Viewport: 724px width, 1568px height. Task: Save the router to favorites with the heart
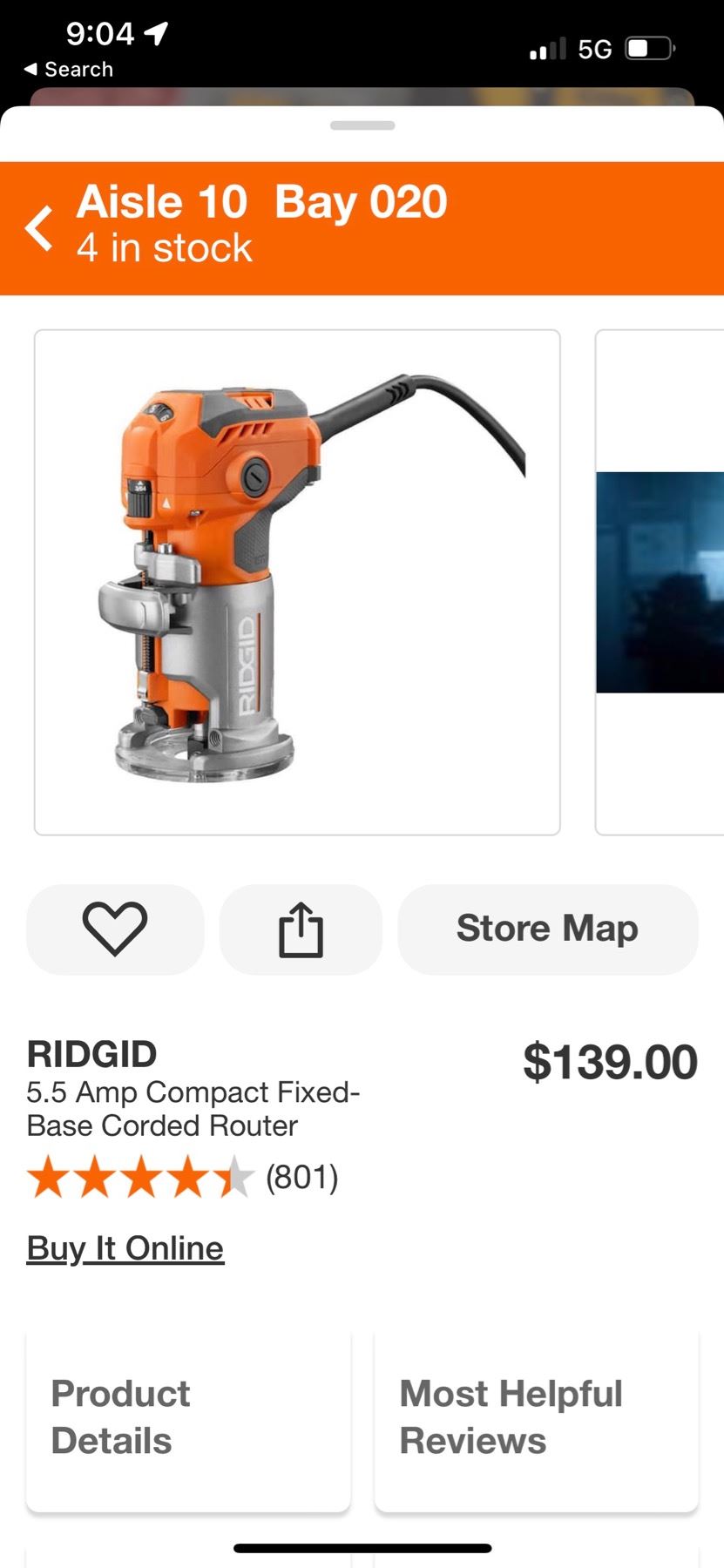pyautogui.click(x=115, y=929)
